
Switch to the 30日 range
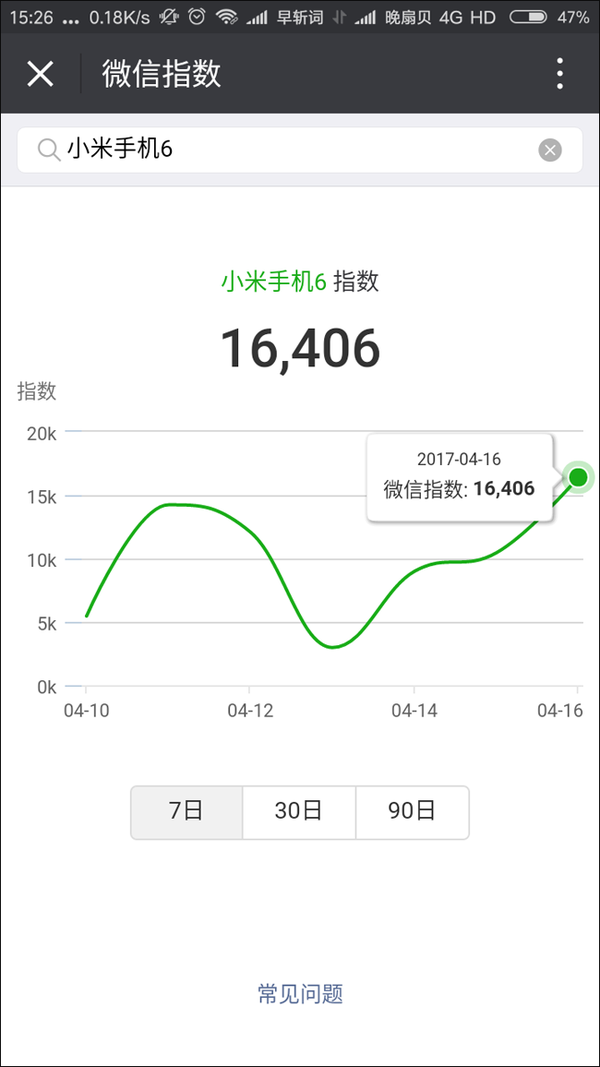click(299, 812)
